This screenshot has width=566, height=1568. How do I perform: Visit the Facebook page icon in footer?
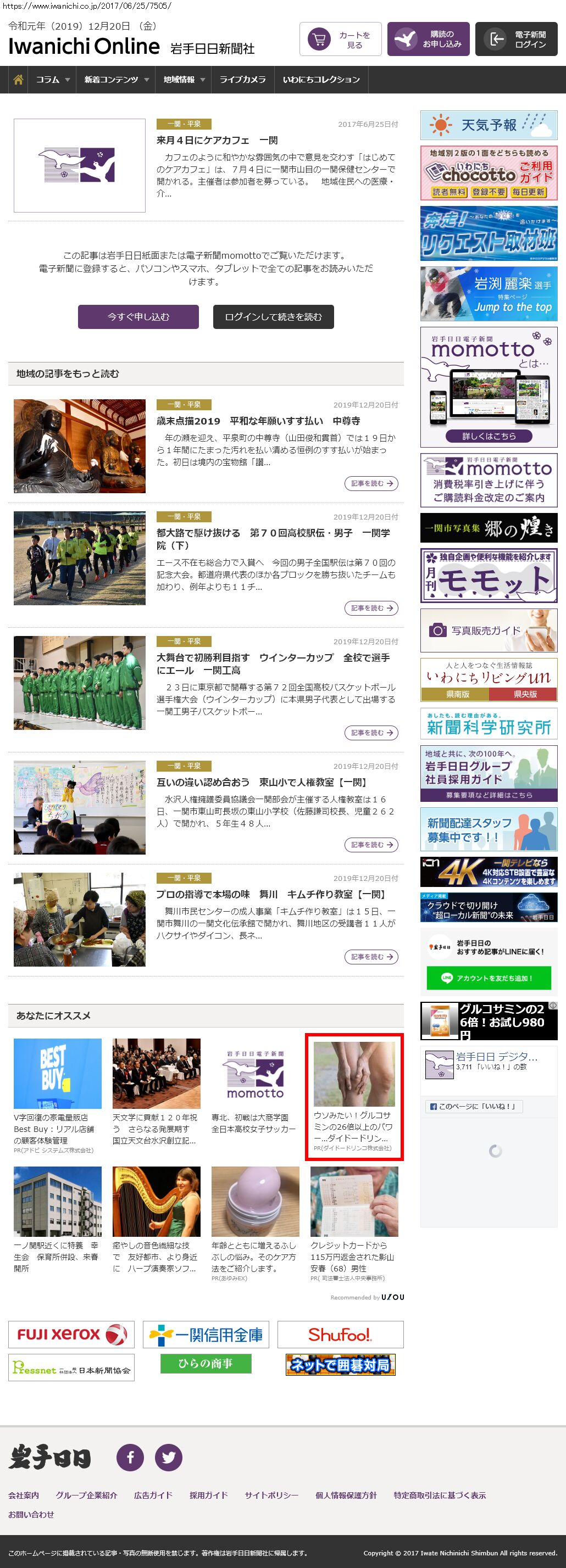pos(130,1457)
